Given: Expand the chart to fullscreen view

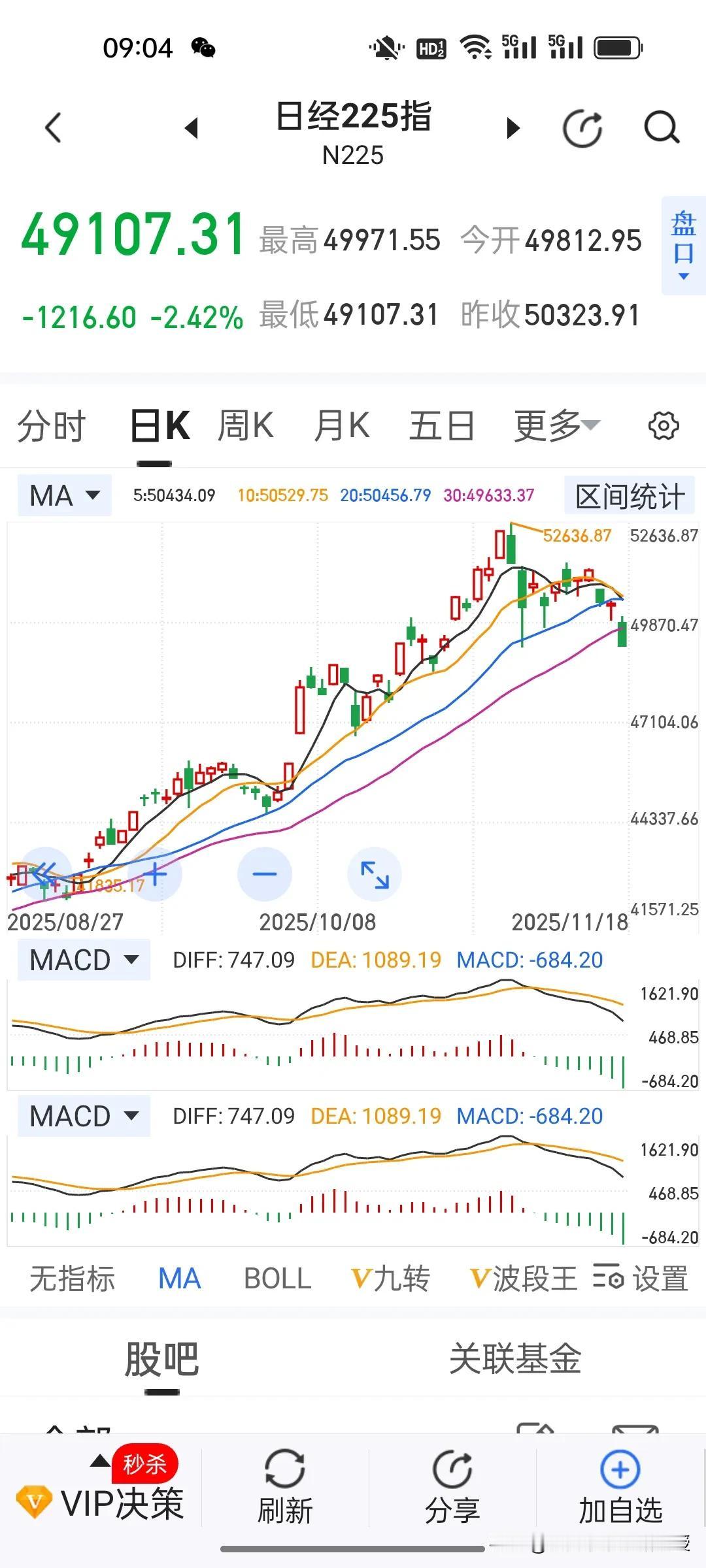Looking at the screenshot, I should (373, 874).
